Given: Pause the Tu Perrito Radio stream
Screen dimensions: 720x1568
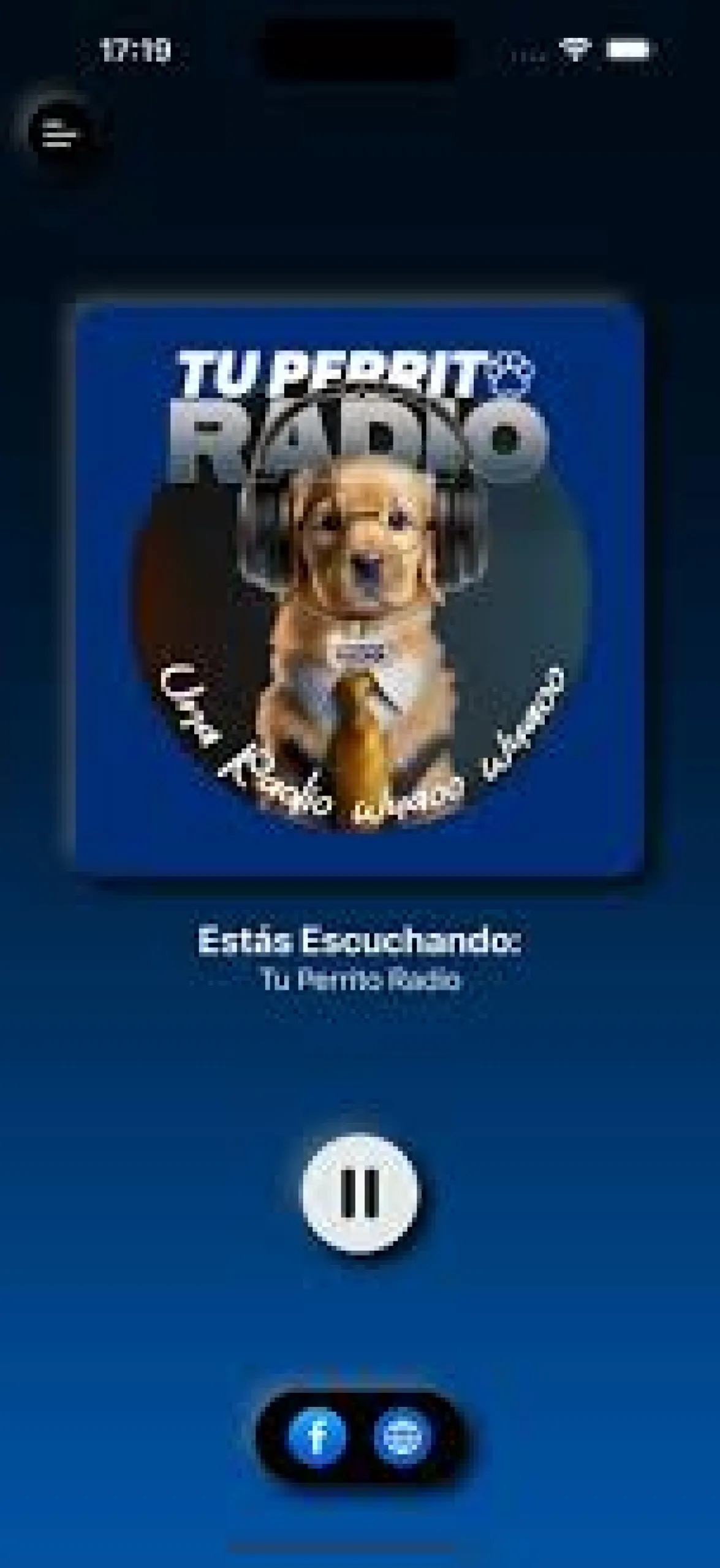Looking at the screenshot, I should [x=360, y=1193].
